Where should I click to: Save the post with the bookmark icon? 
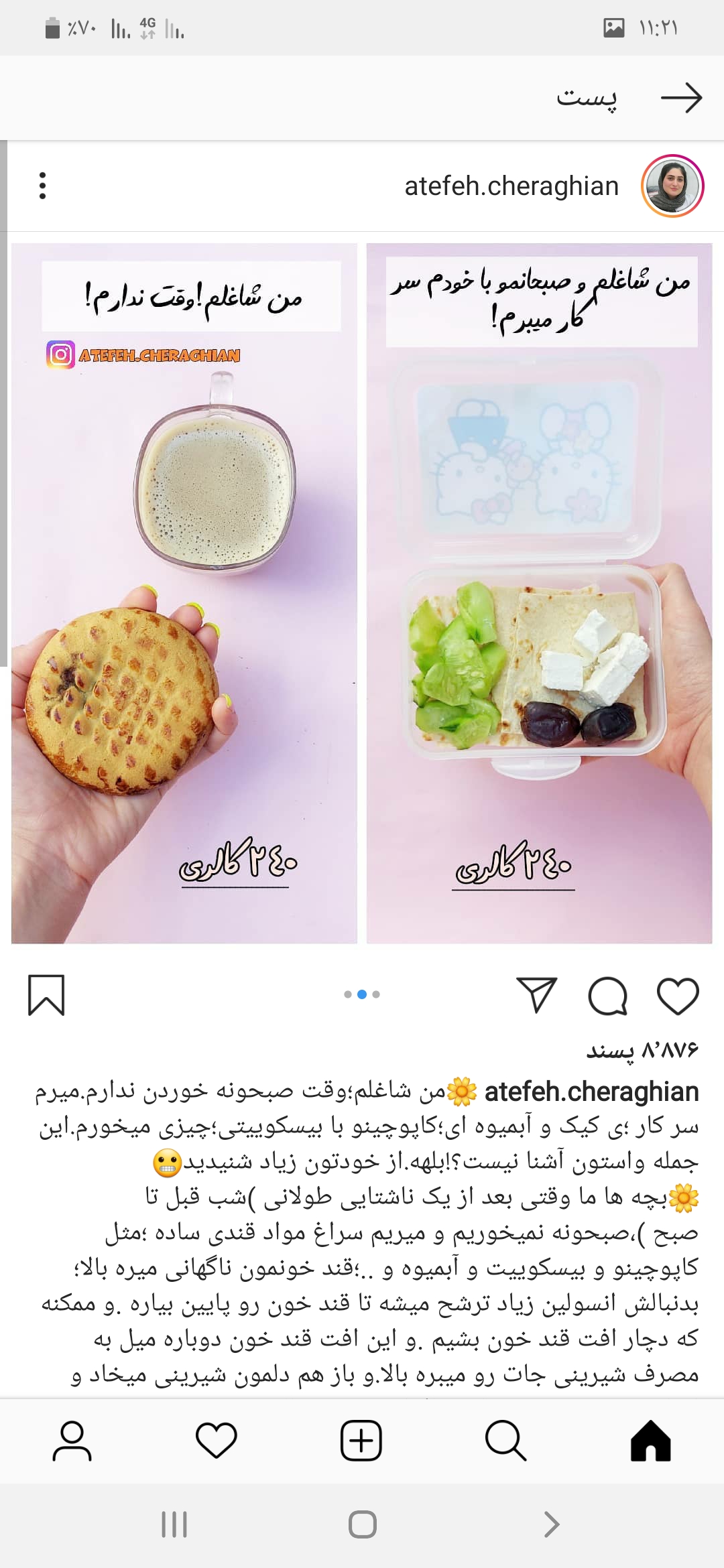(x=46, y=995)
